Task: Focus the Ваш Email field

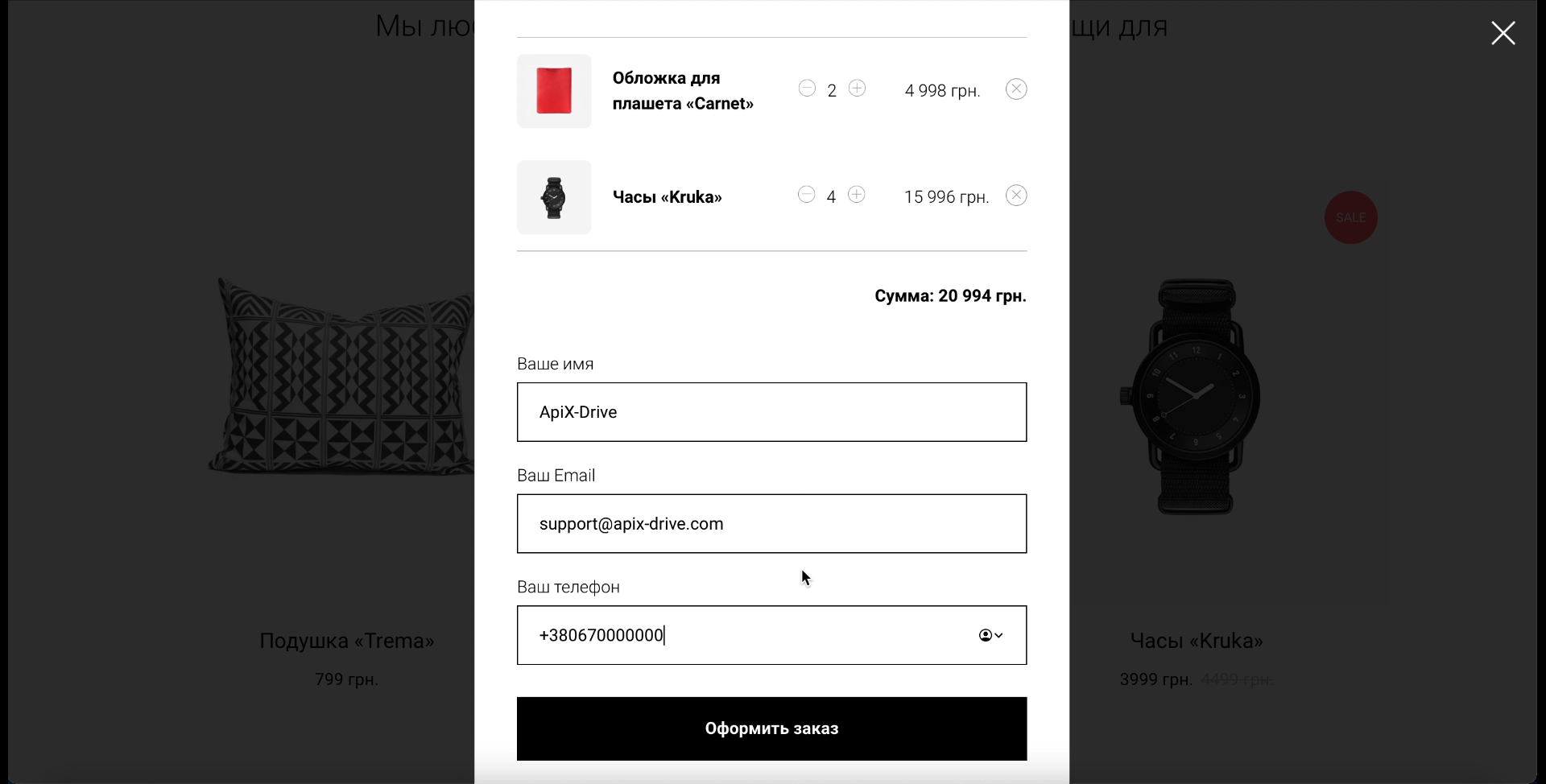Action: (x=771, y=524)
